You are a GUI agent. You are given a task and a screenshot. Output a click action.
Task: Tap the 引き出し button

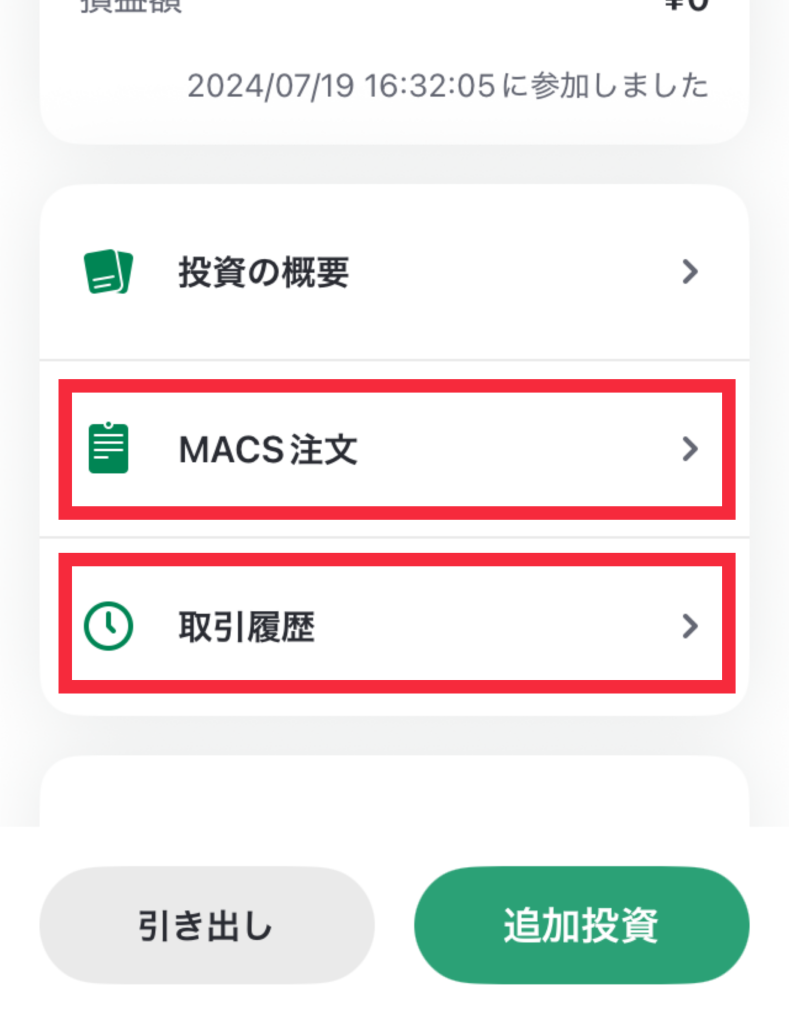pos(206,925)
